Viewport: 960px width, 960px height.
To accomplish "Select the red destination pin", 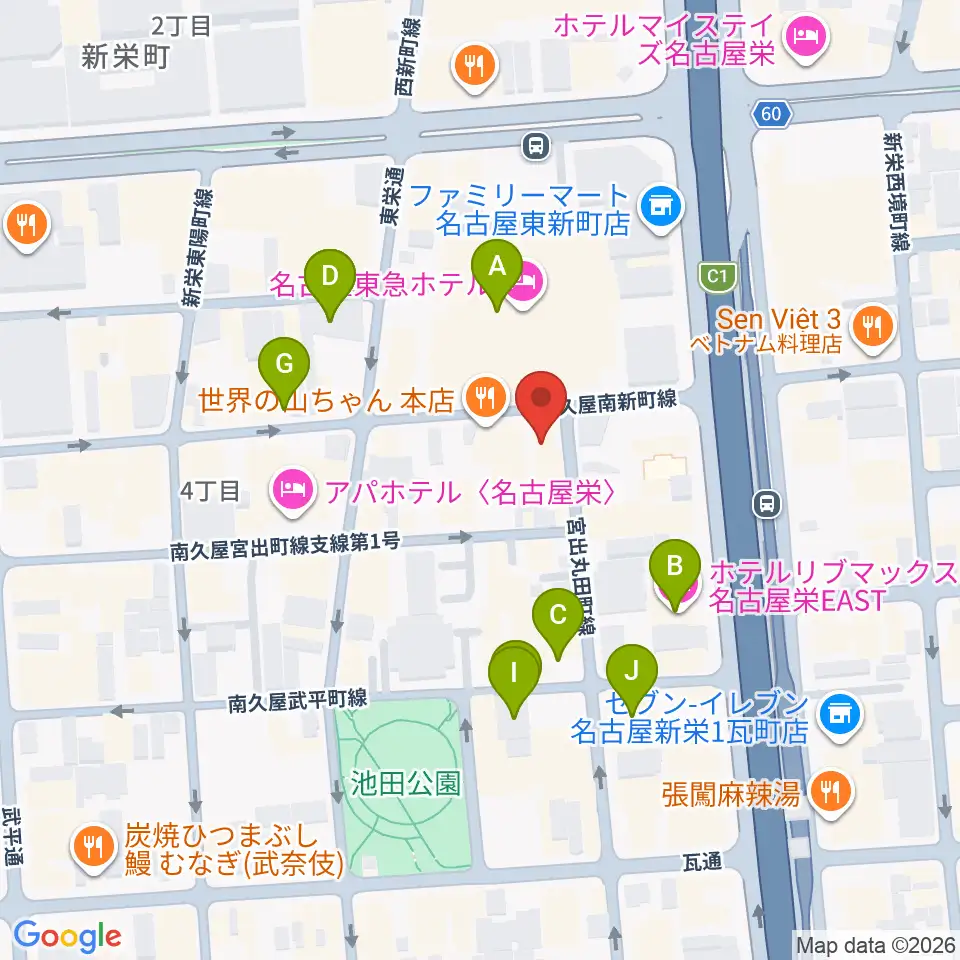I will click(x=541, y=405).
